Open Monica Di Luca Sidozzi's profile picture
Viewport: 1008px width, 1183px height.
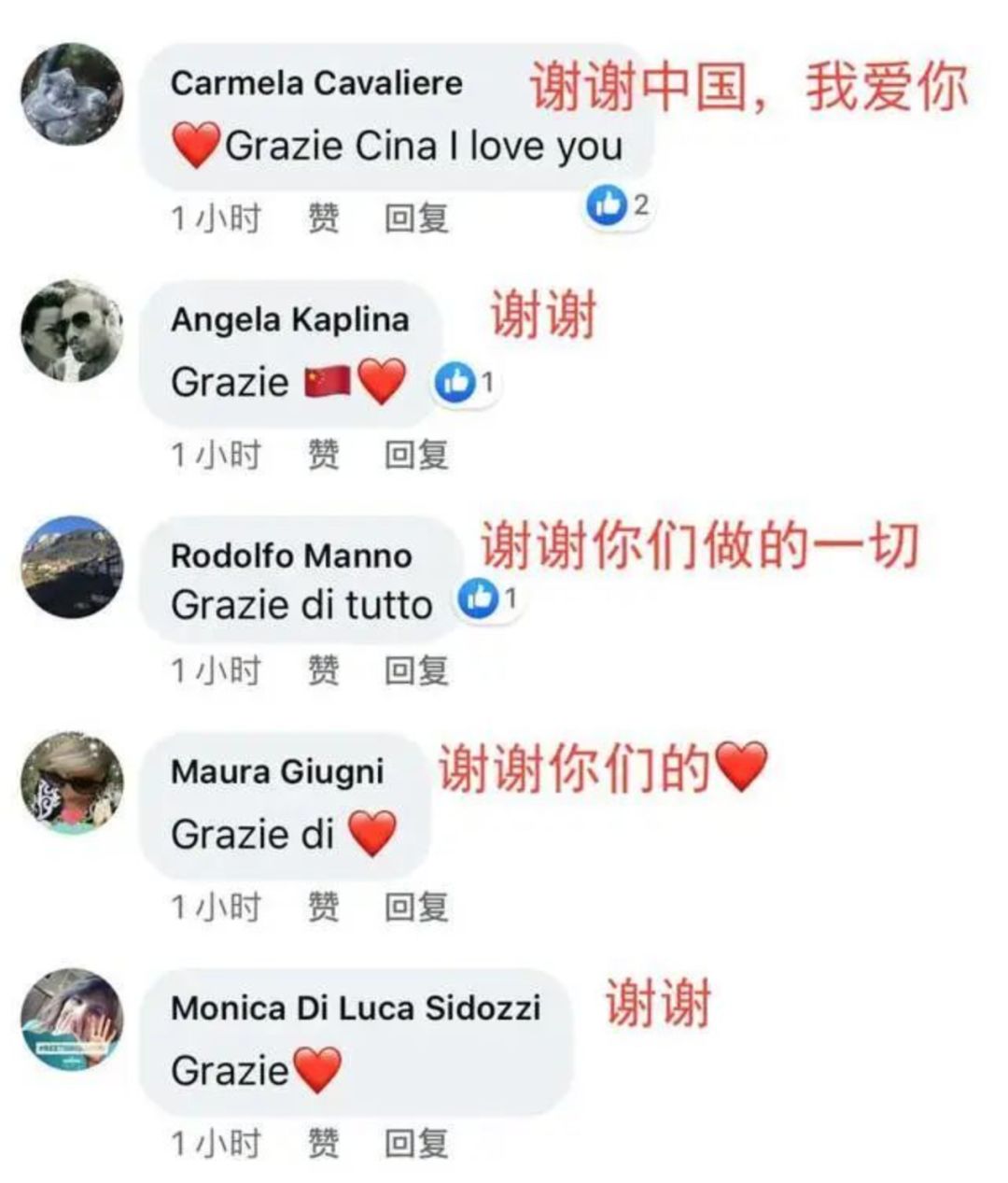[72, 1019]
